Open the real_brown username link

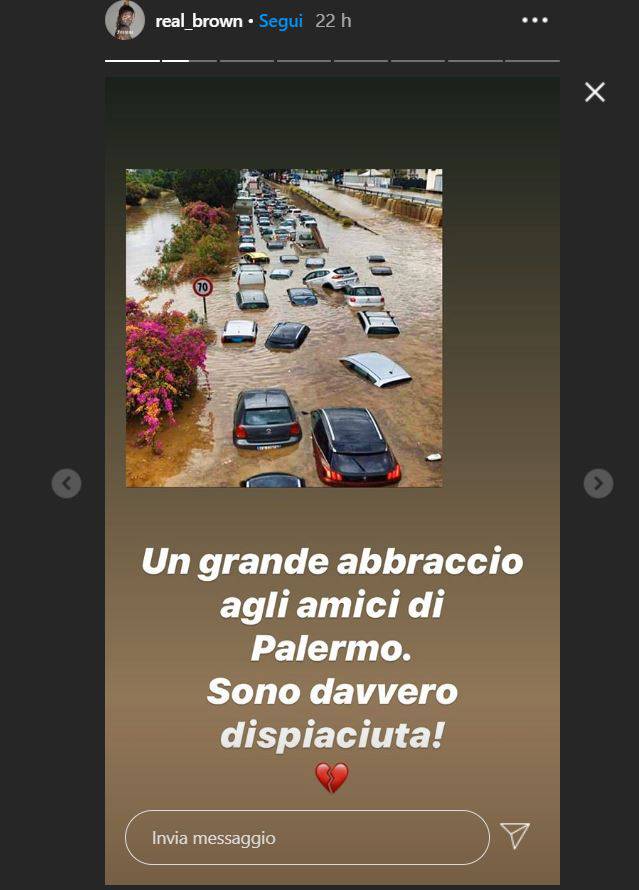click(199, 21)
